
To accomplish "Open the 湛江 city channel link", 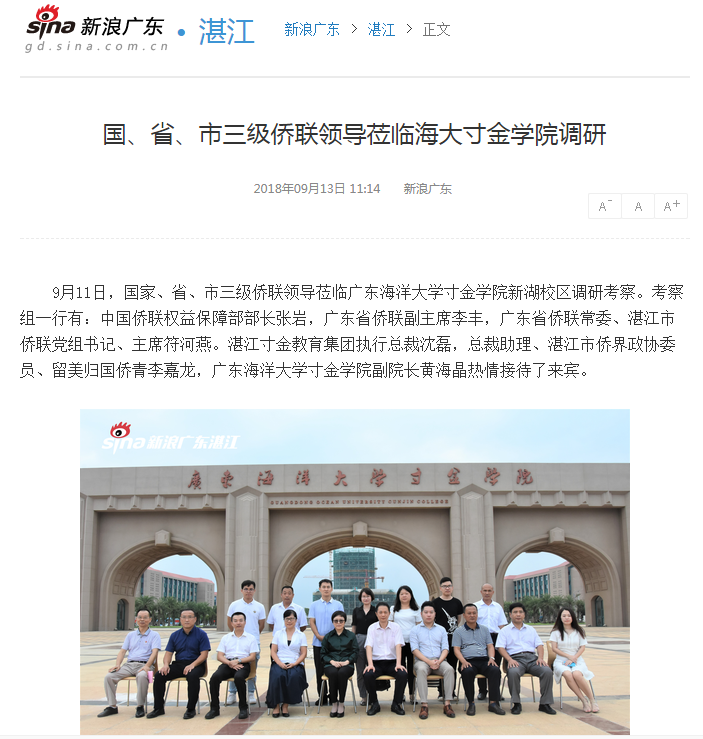I will pyautogui.click(x=226, y=30).
